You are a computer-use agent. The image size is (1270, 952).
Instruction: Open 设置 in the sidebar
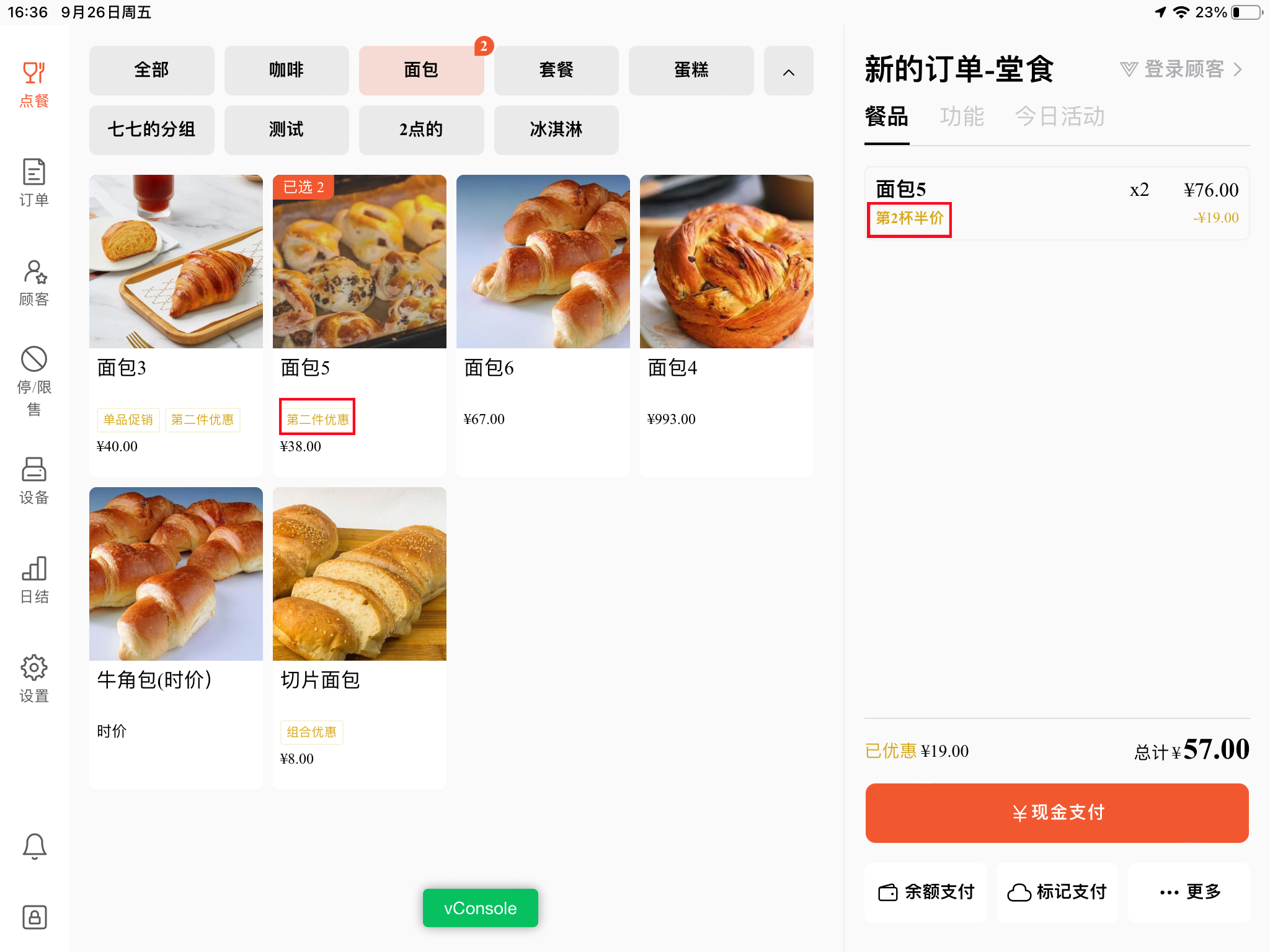[34, 678]
